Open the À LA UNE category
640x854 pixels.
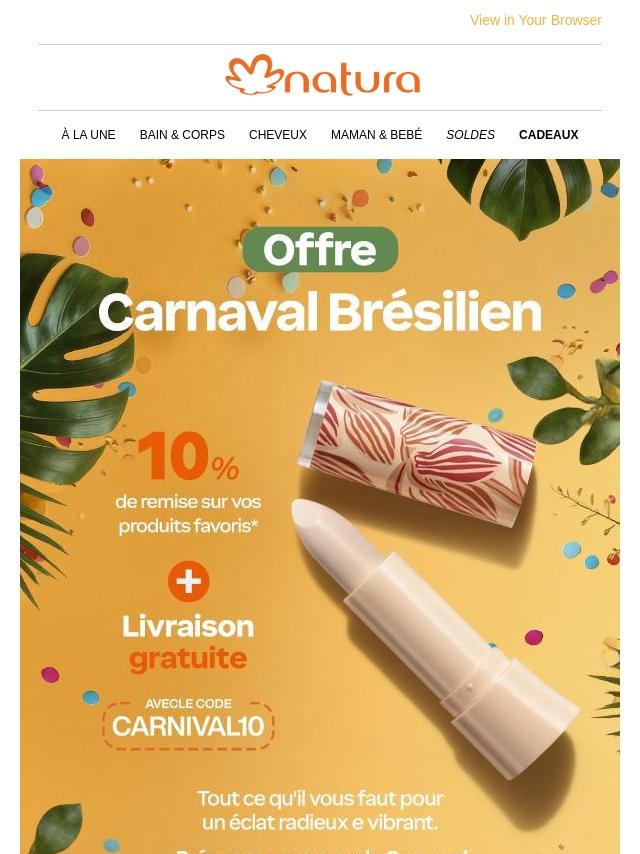88,135
